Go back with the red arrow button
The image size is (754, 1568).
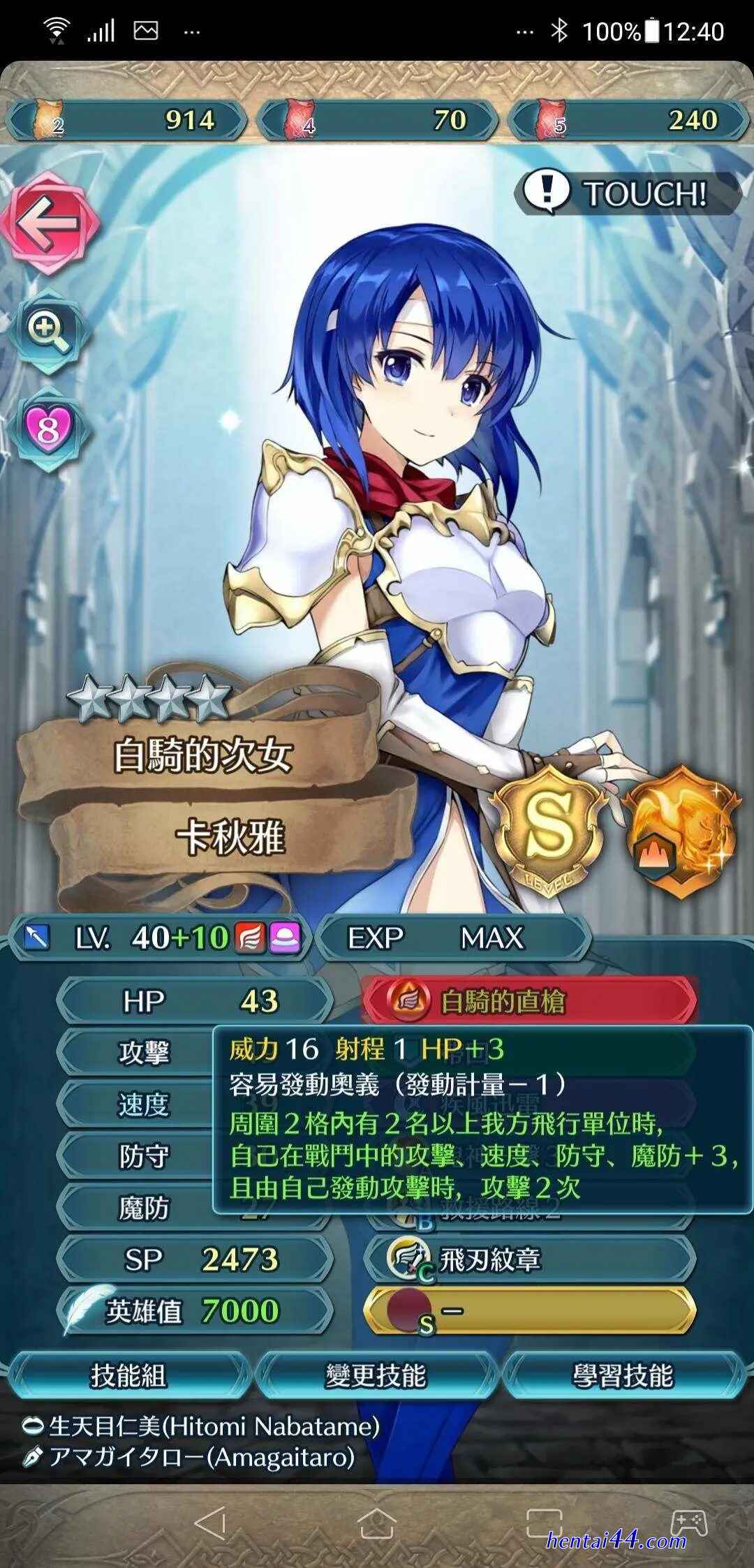[x=49, y=223]
